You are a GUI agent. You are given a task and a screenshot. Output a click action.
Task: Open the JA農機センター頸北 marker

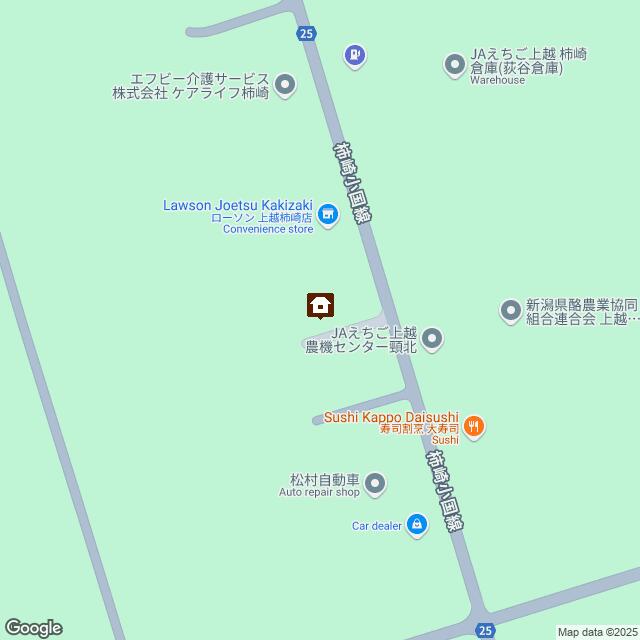tap(431, 340)
